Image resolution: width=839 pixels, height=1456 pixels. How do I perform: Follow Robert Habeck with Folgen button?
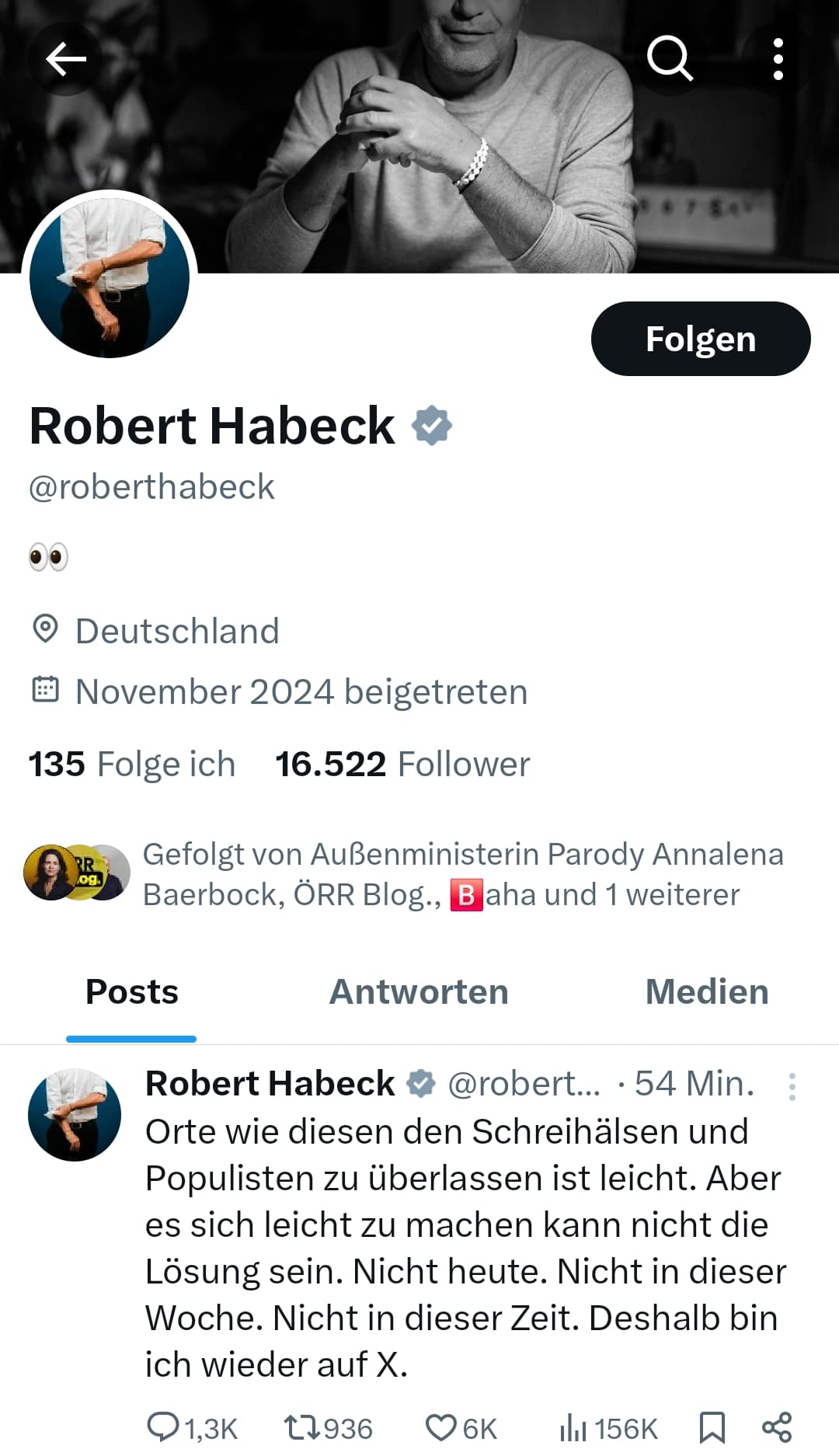(x=700, y=339)
